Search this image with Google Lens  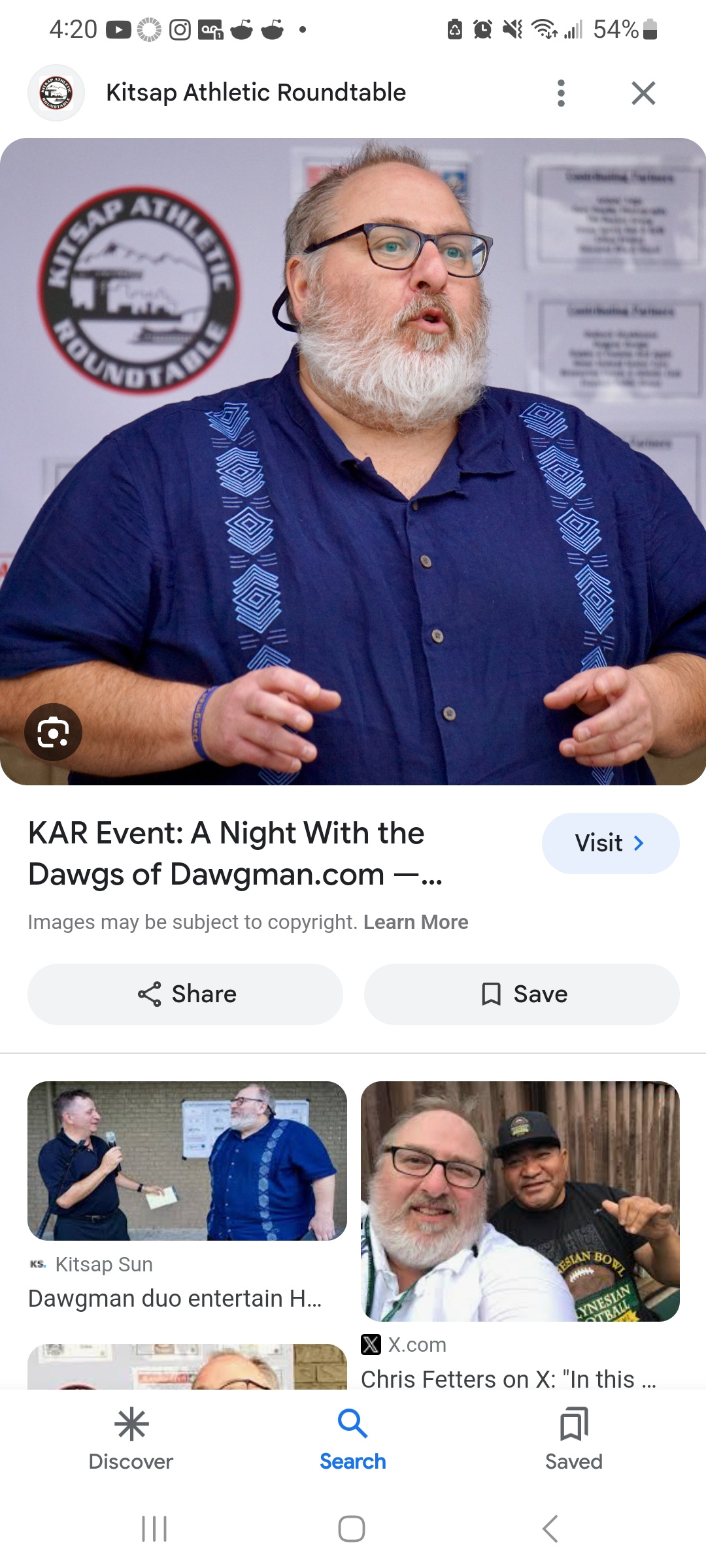pos(53,732)
